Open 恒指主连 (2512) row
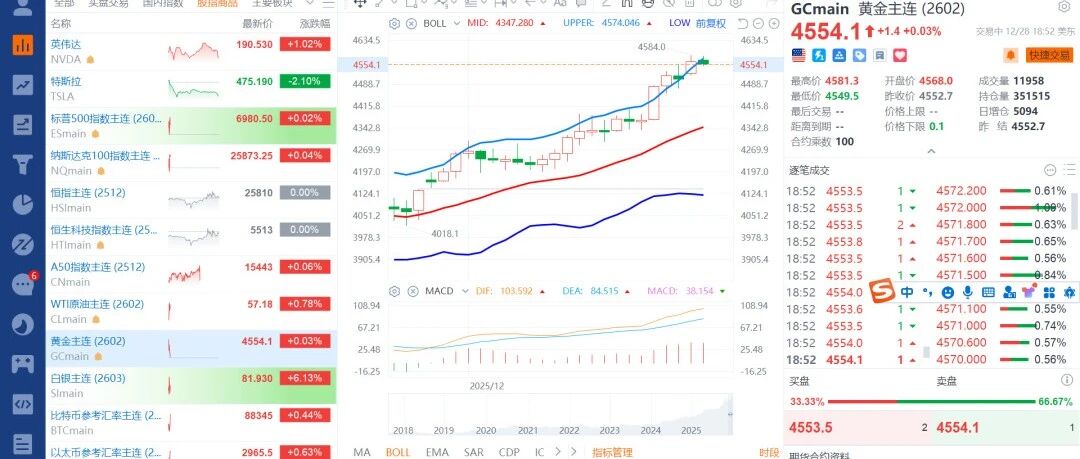The image size is (1080, 459). 191,200
